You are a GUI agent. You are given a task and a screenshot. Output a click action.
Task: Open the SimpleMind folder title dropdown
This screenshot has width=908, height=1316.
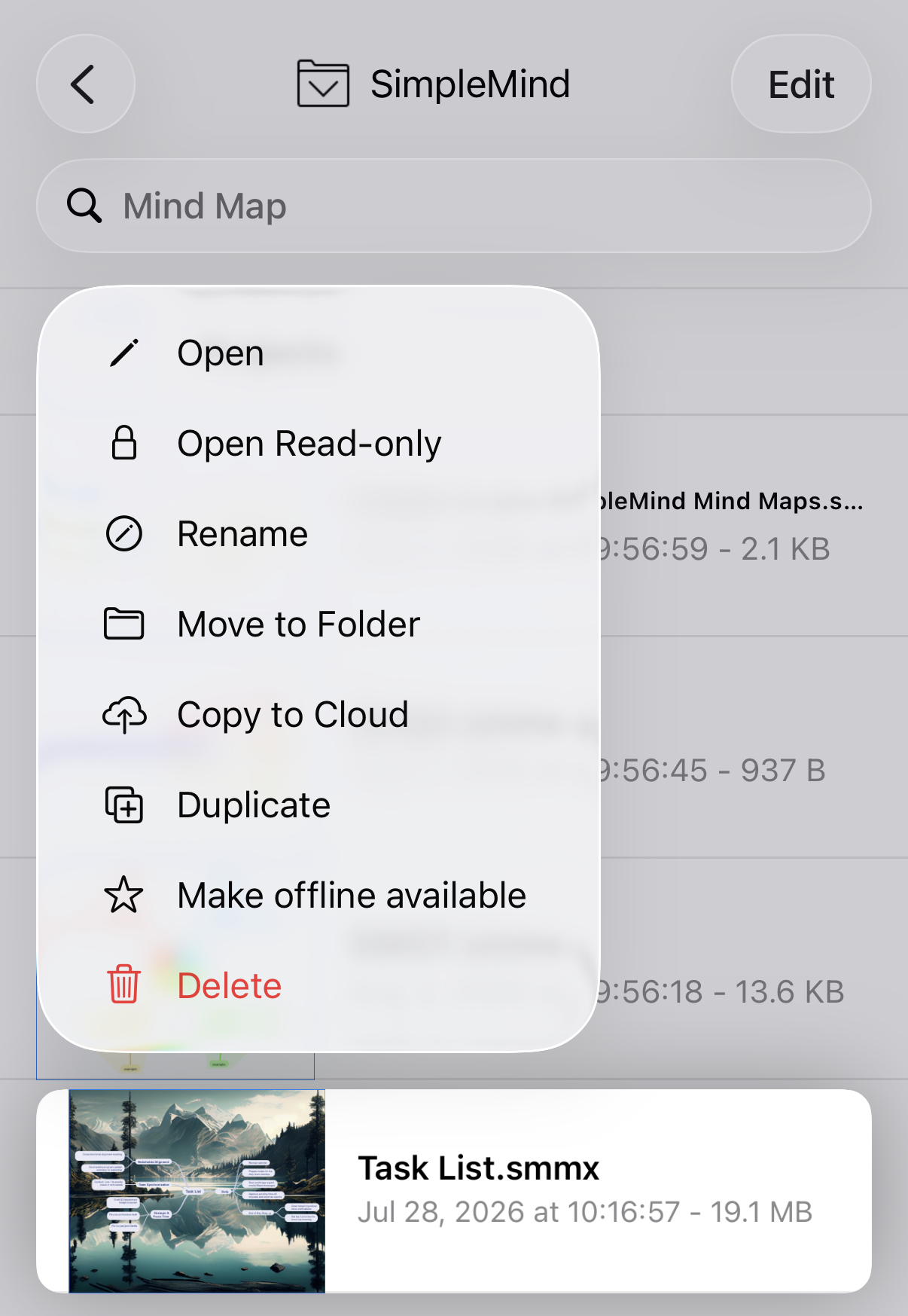click(x=434, y=84)
